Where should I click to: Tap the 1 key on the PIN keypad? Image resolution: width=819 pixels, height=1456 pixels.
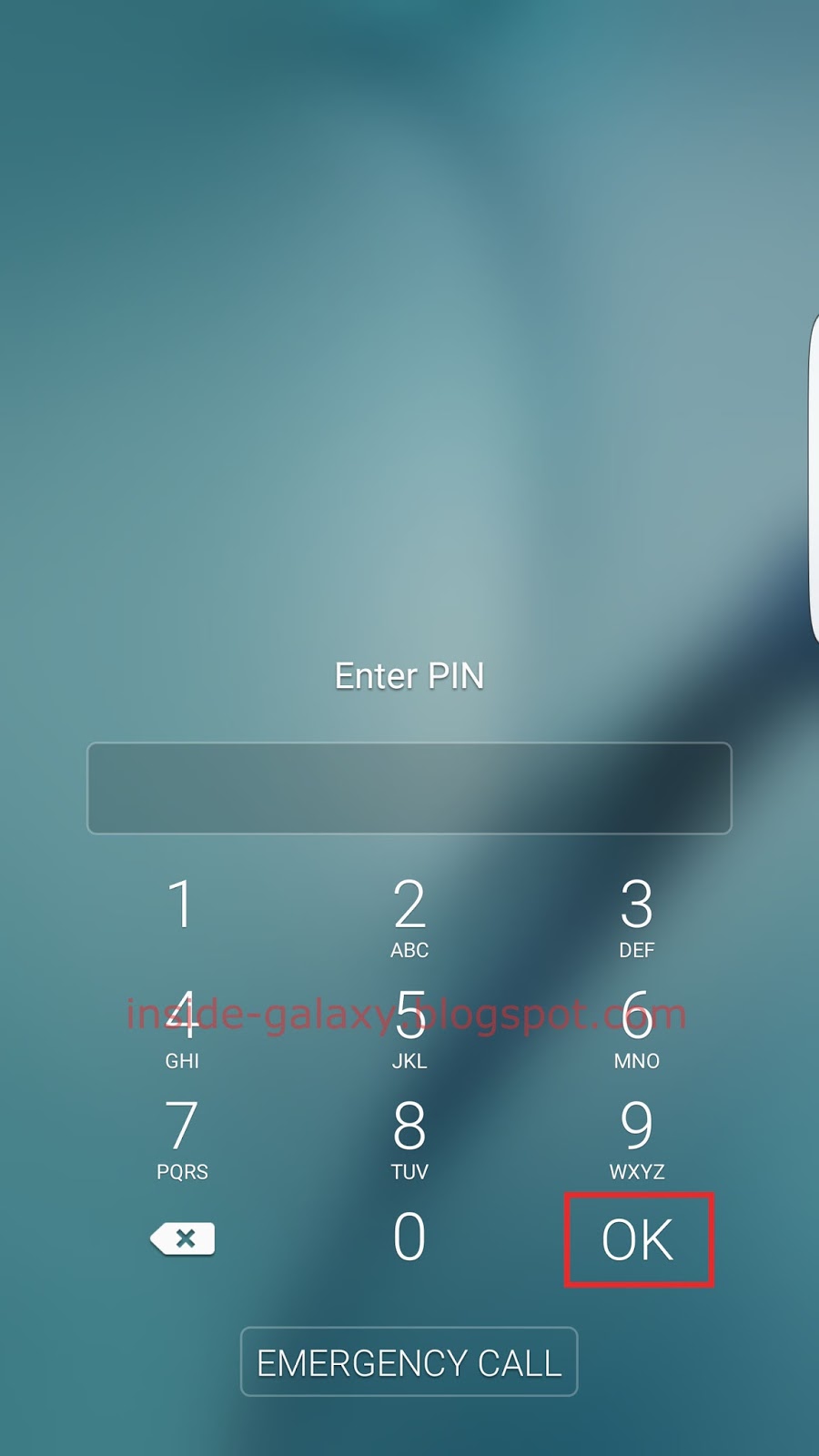coord(182,910)
